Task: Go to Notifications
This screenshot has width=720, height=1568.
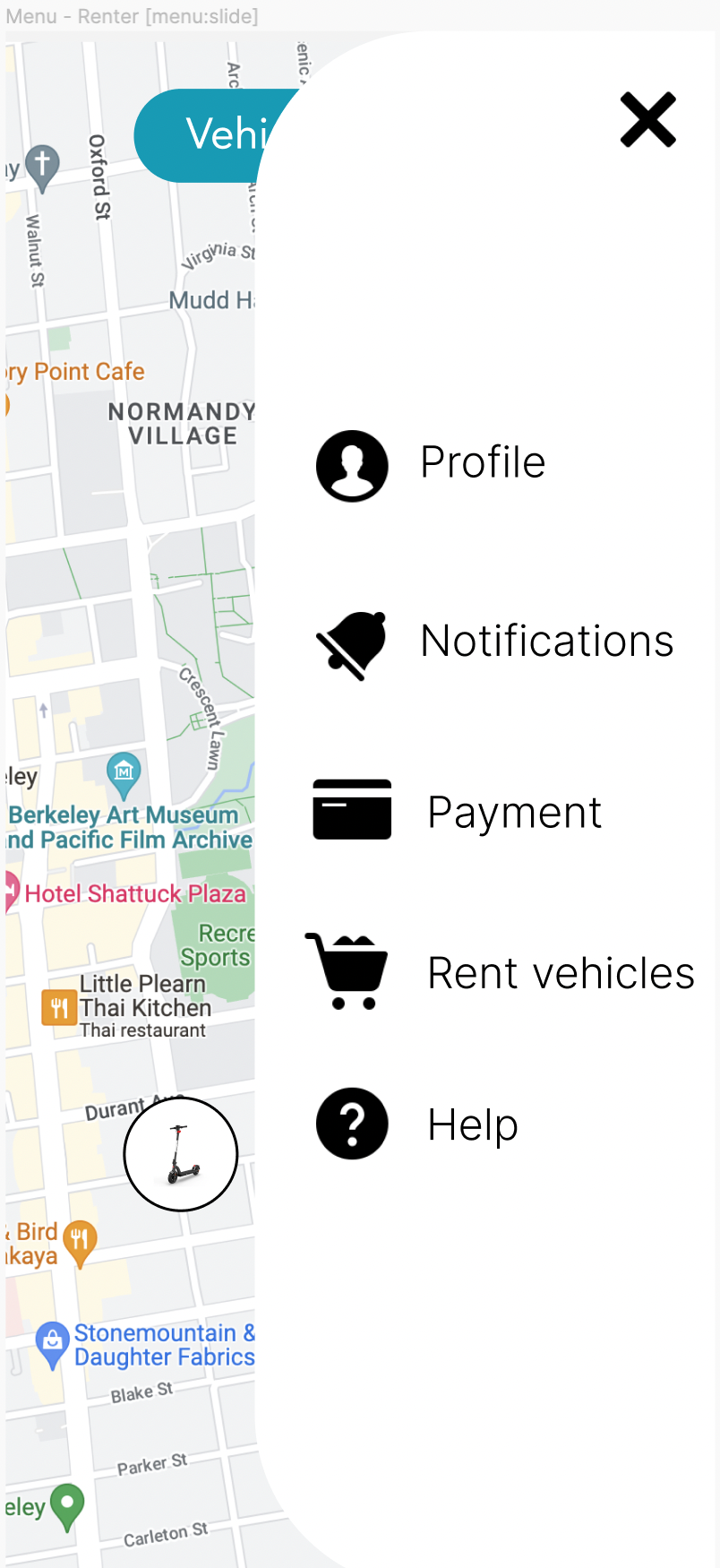Action: [x=546, y=642]
